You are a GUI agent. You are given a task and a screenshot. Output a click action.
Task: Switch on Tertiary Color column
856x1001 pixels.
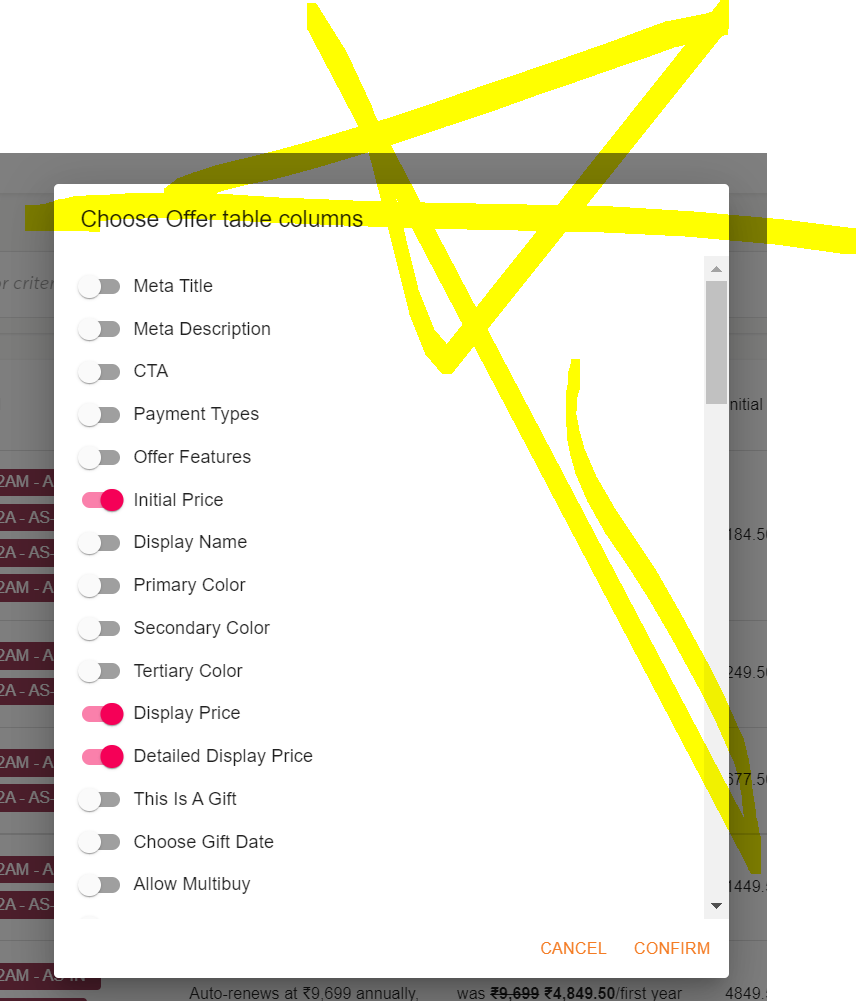[99, 671]
